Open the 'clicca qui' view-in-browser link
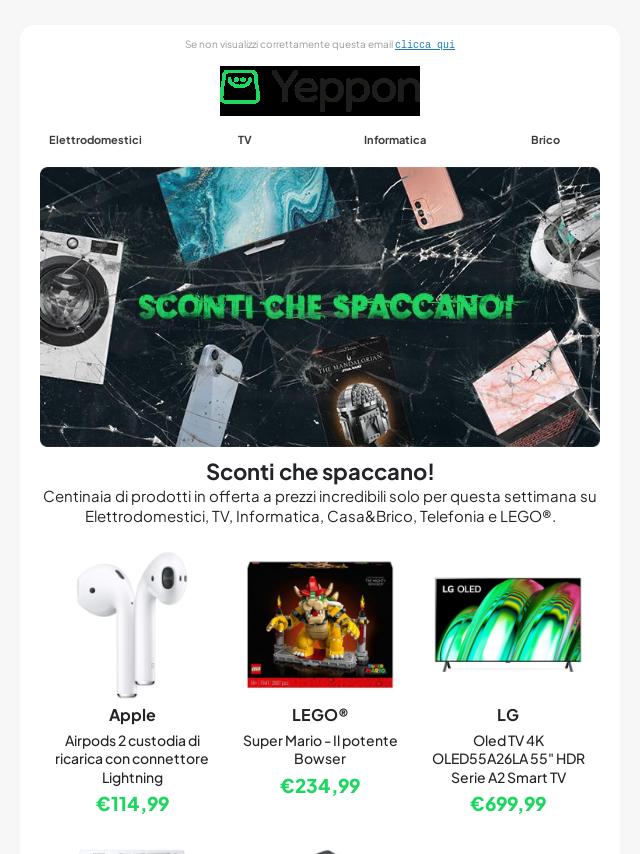 424,45
